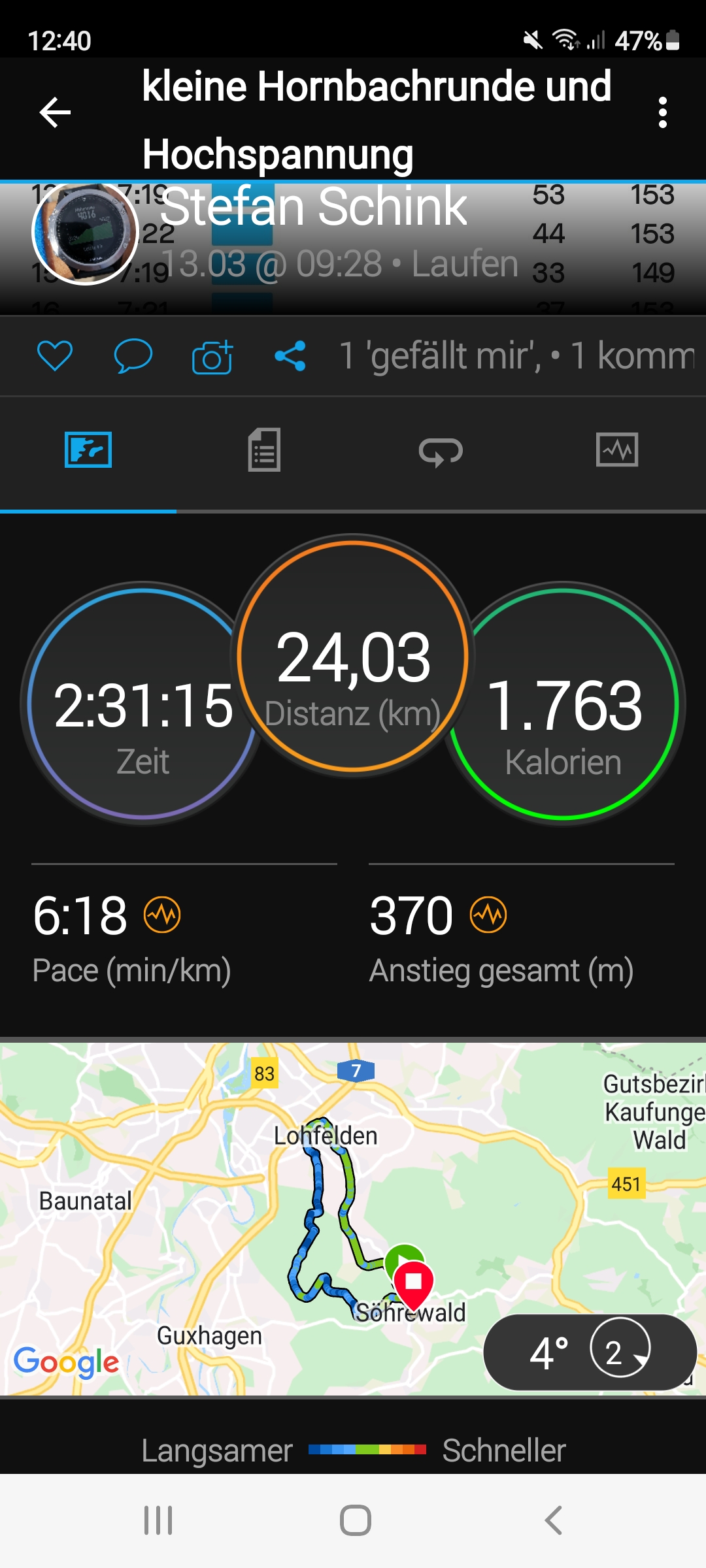
Task: Like this activity with the heart
Action: coord(55,356)
